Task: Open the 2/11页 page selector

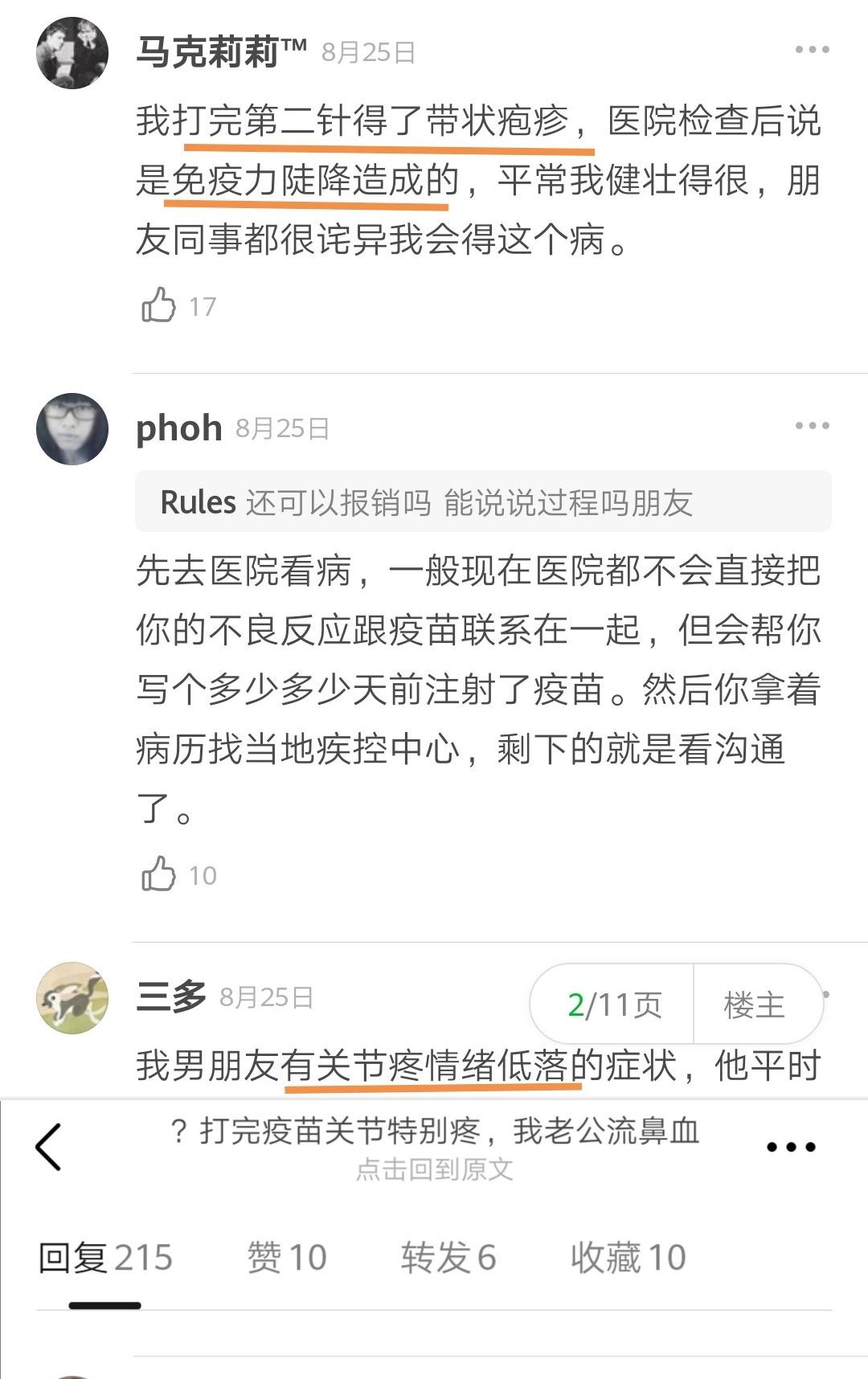Action: 614,1005
